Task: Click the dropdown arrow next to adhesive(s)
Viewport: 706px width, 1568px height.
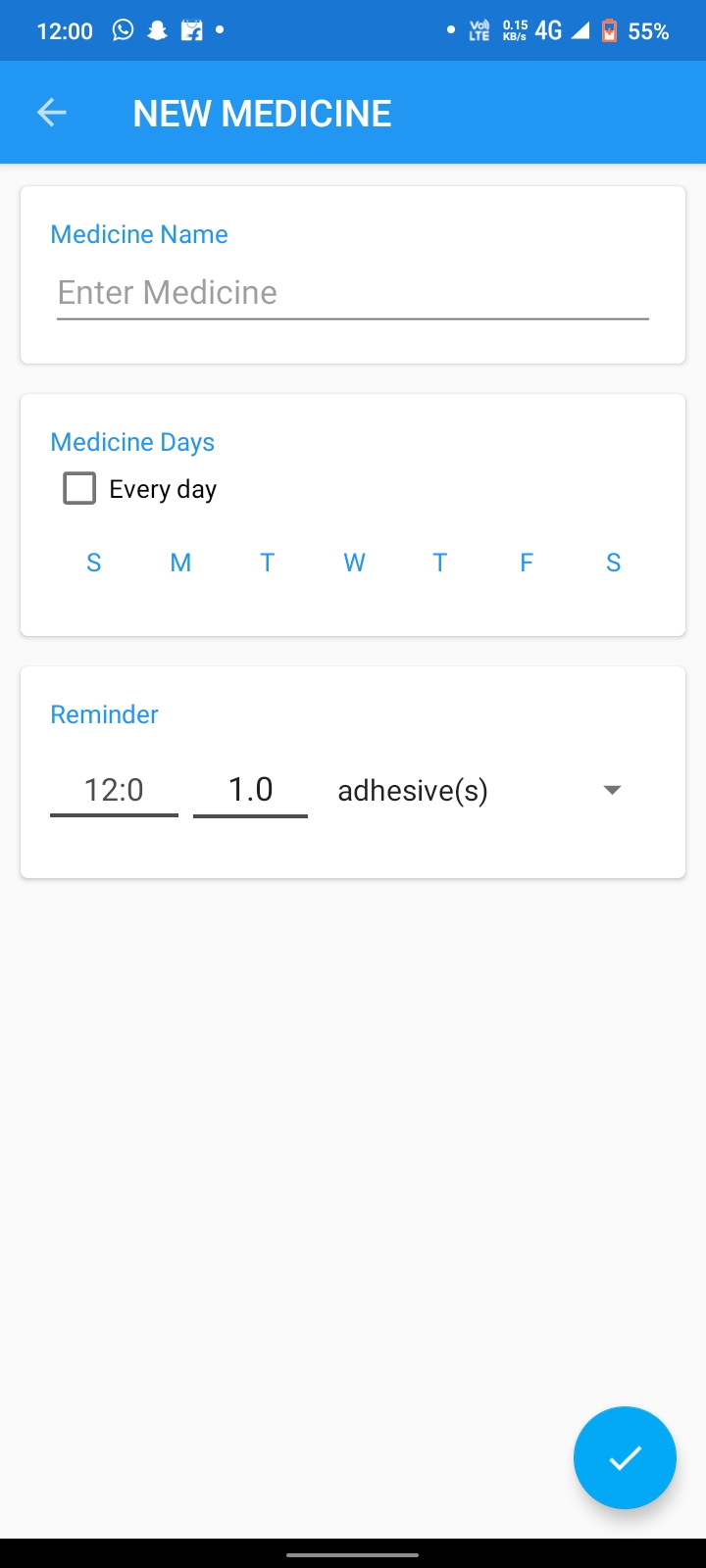Action: 611,790
